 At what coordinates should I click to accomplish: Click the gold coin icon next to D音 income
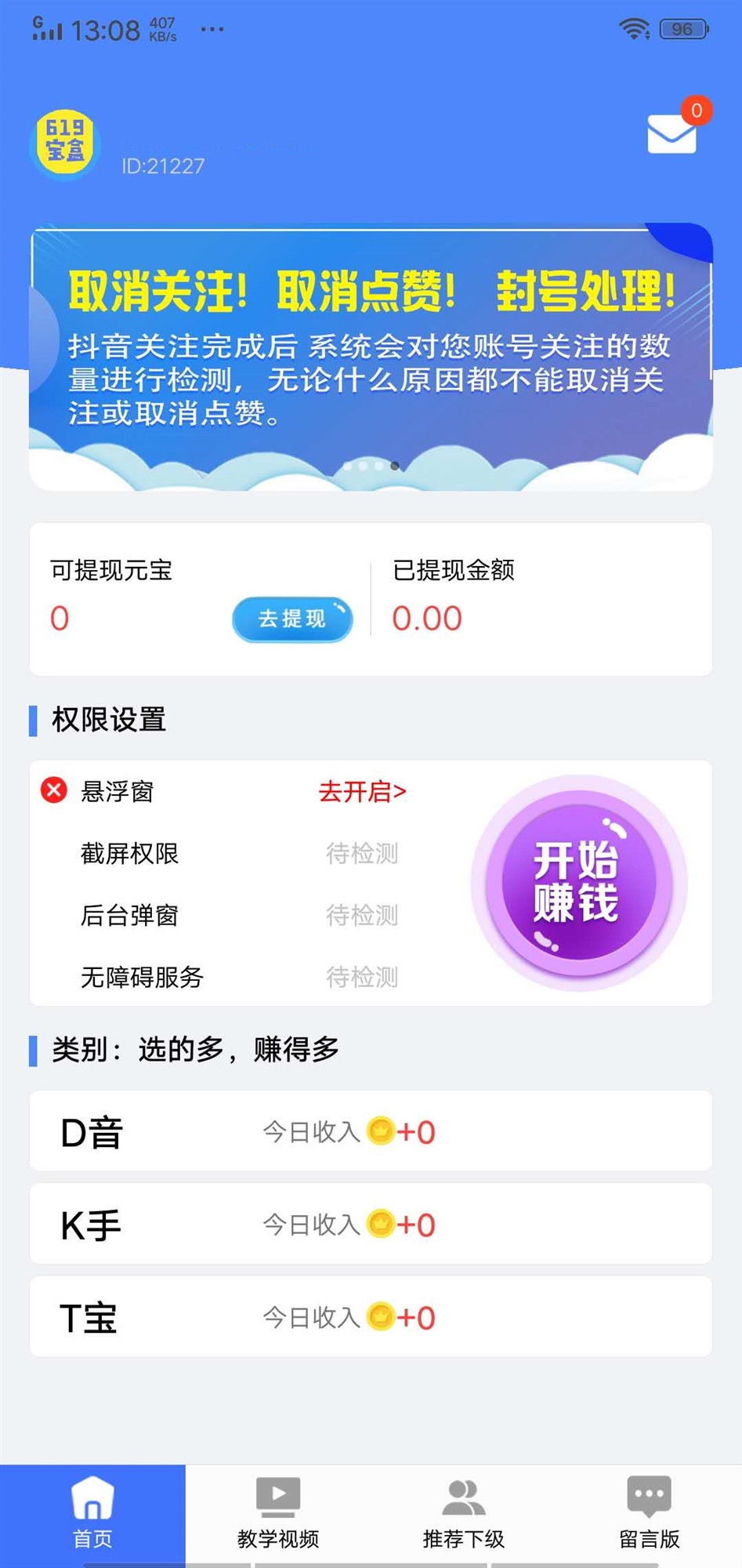tap(379, 1131)
